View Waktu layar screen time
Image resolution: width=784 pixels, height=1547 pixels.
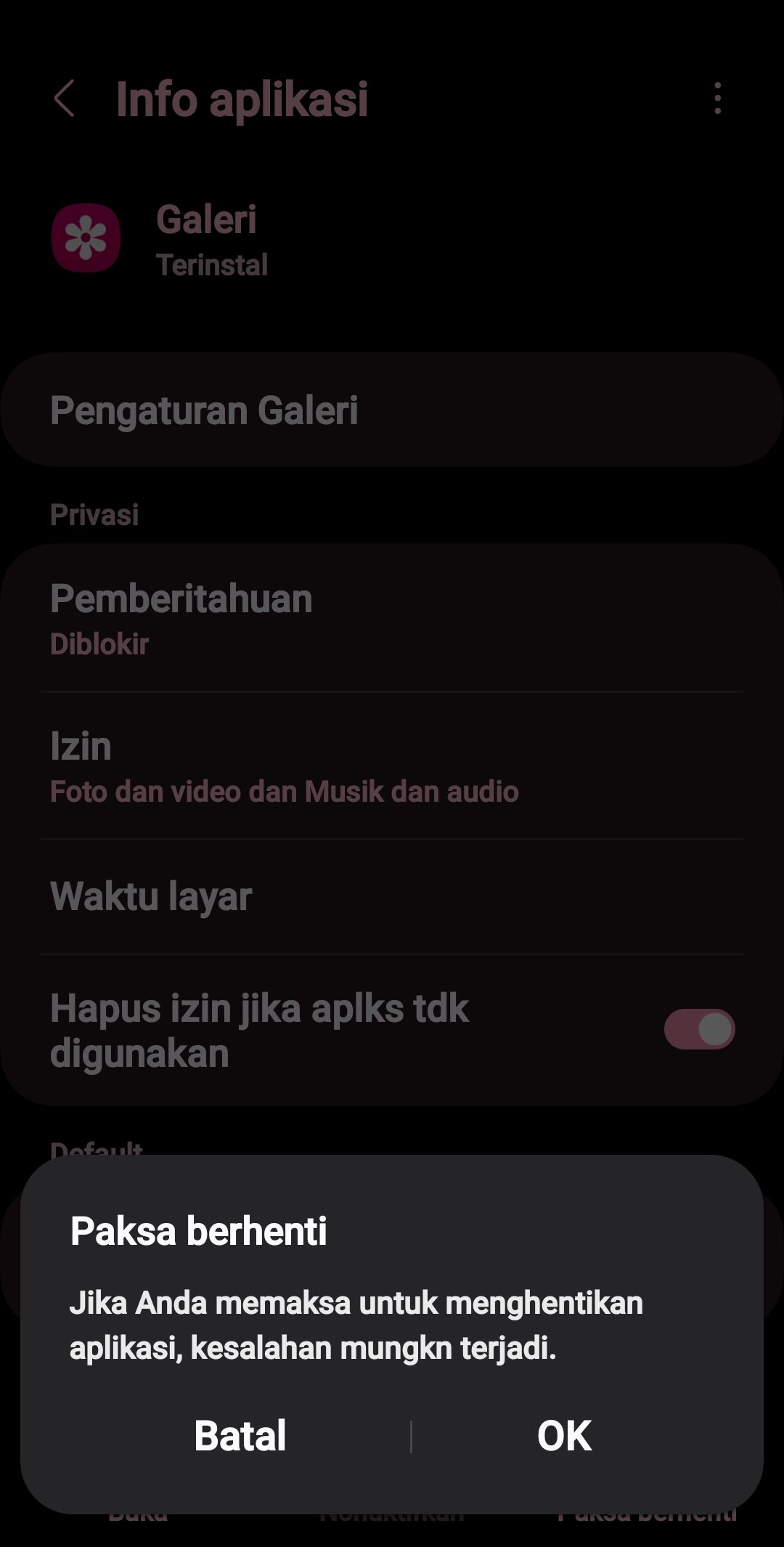tap(150, 896)
